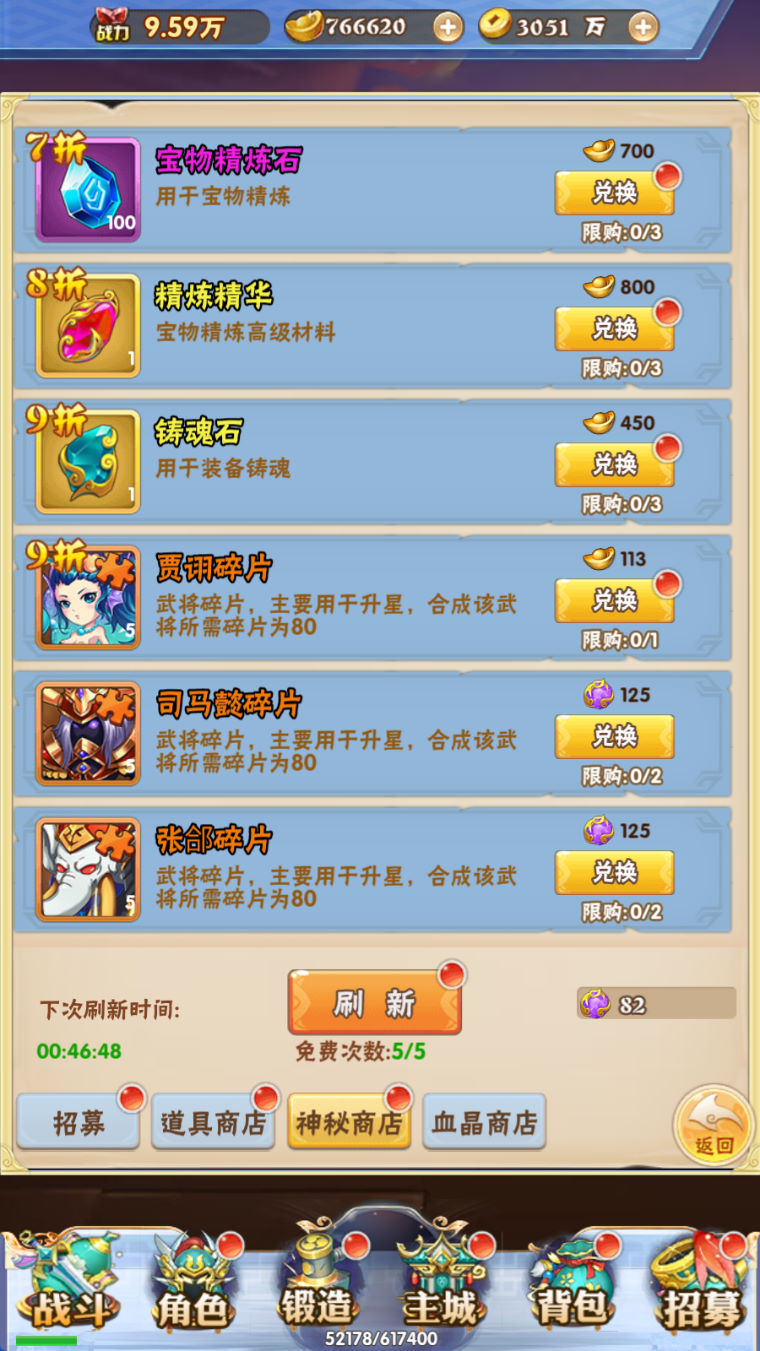Add more coins via plus button
Image resolution: width=760 pixels, height=1351 pixels.
pos(643,27)
